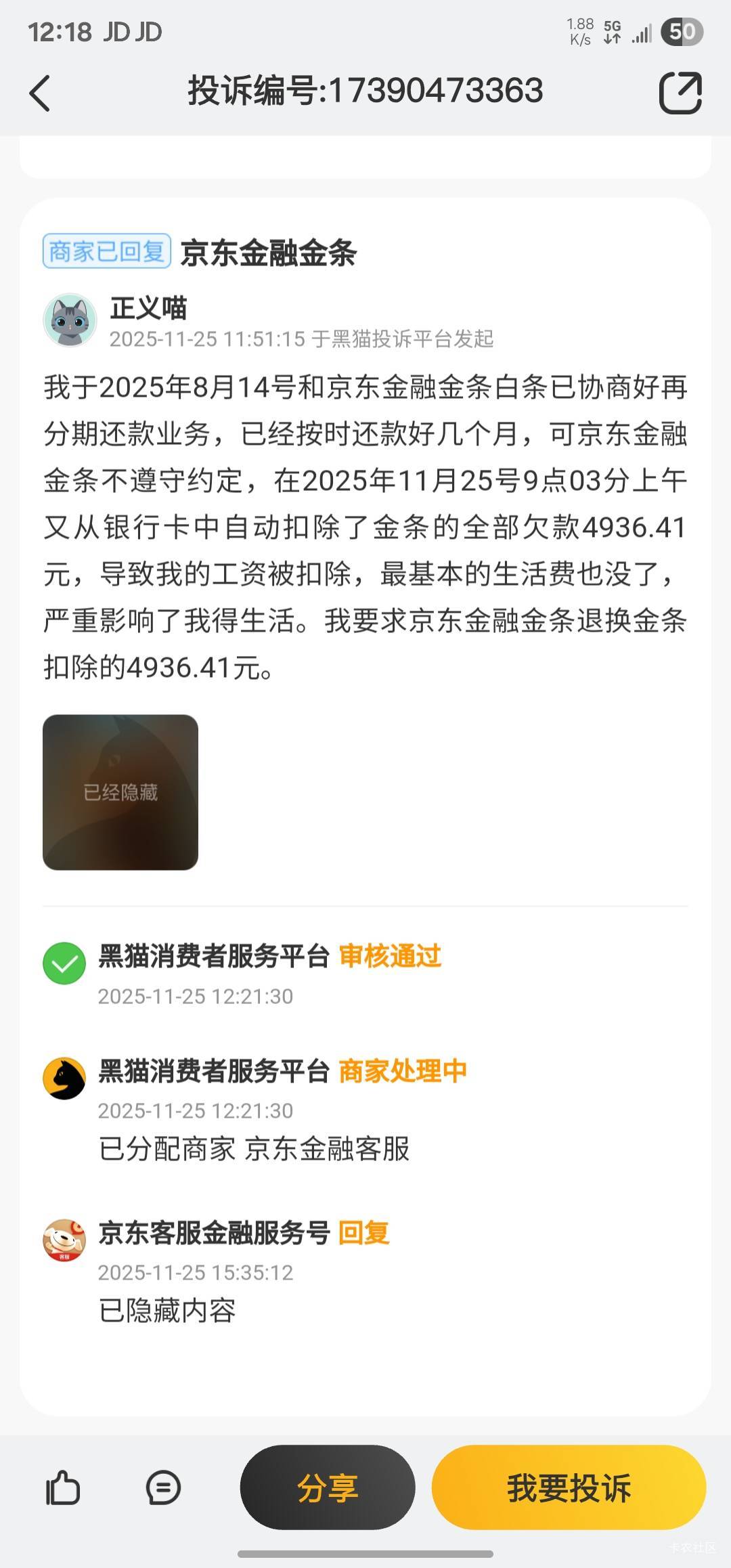Open the comments bubble icon
Screen dimensions: 731x1568
click(x=163, y=1487)
